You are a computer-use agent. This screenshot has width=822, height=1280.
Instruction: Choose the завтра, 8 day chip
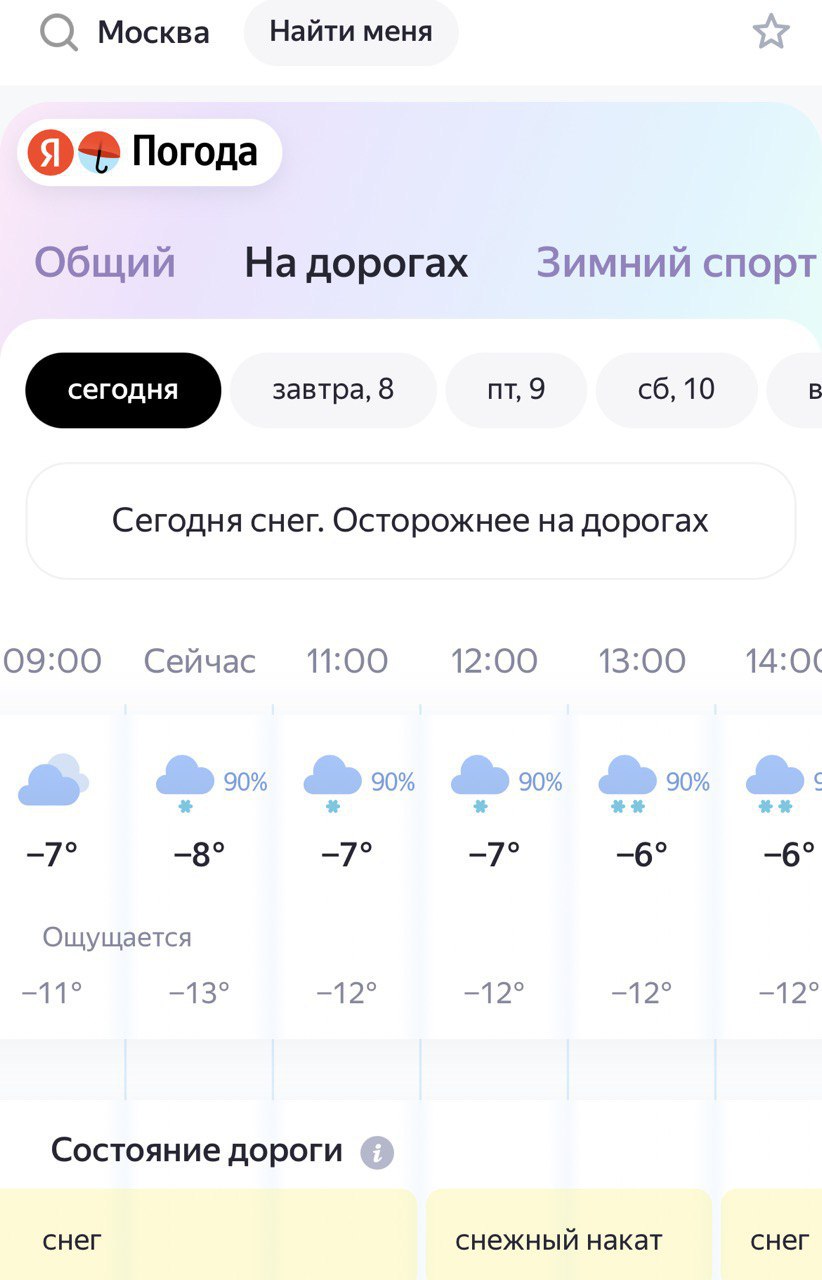pos(333,390)
